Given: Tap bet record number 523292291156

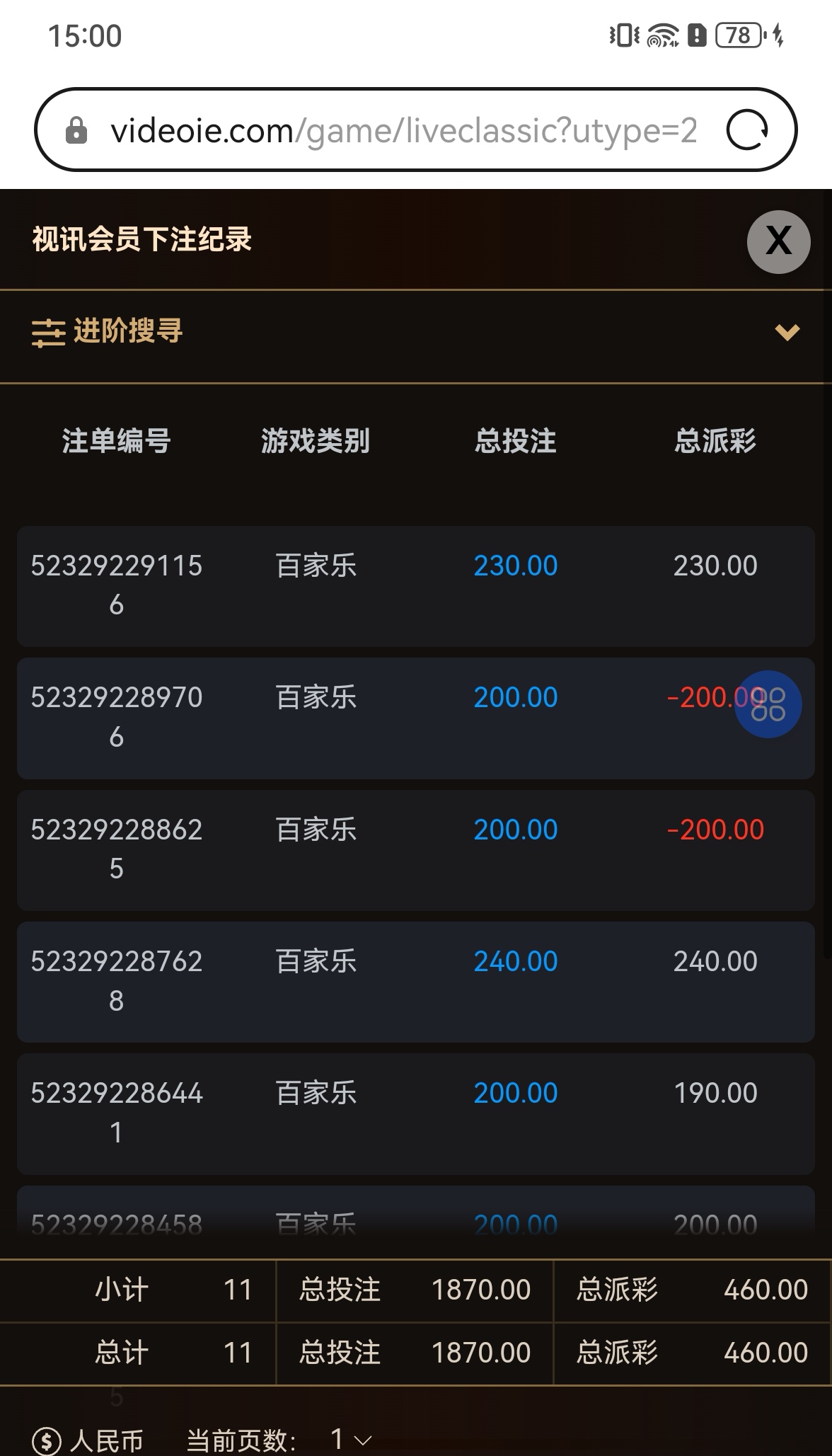Looking at the screenshot, I should click(x=117, y=585).
